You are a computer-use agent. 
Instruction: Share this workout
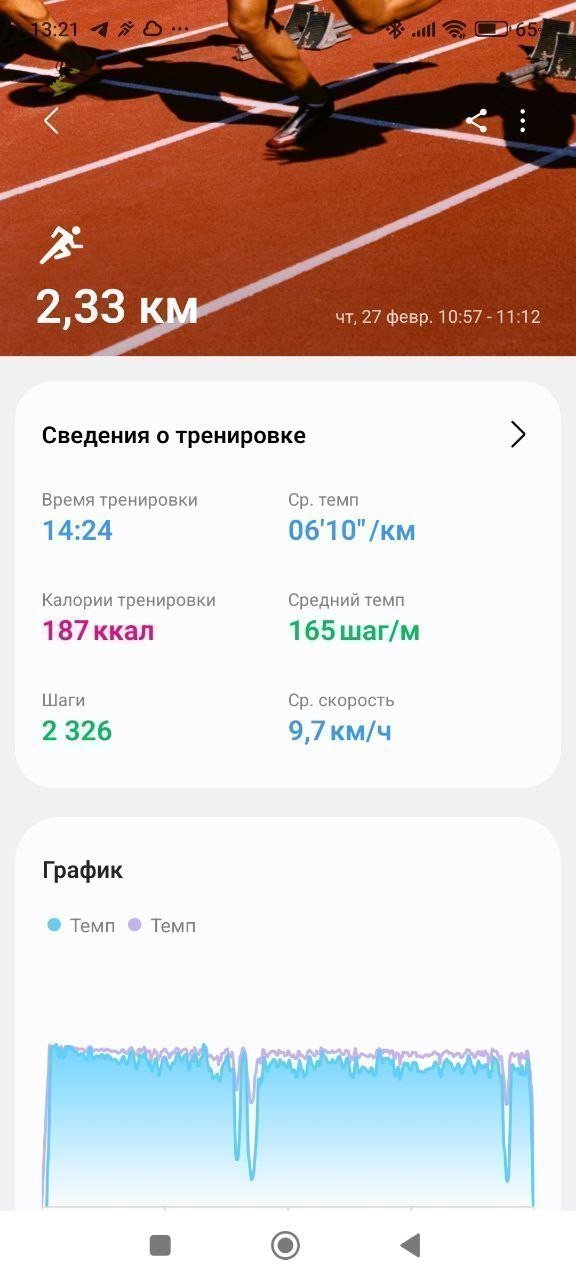click(x=477, y=121)
